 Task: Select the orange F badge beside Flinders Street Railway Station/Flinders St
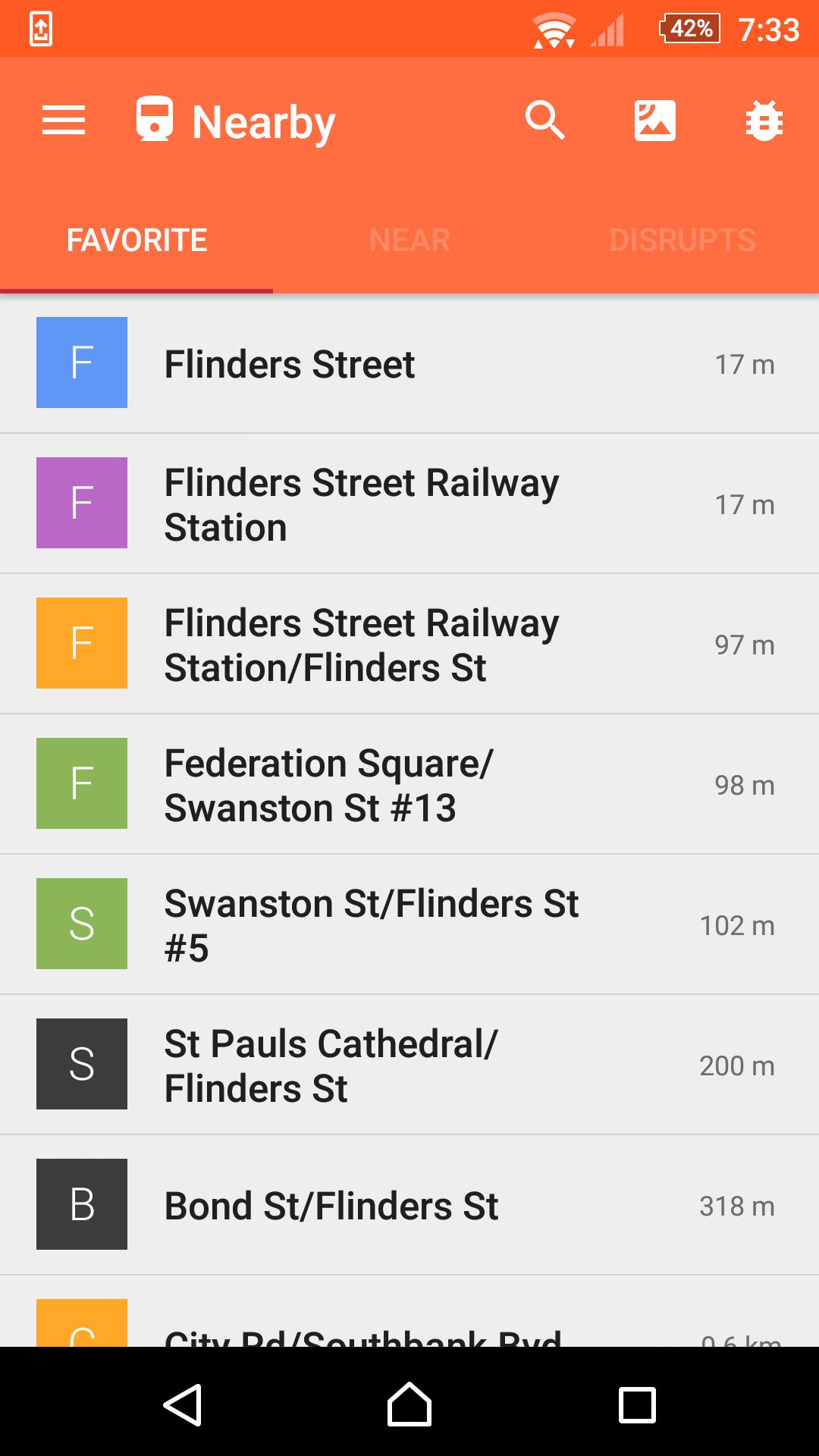tap(81, 643)
